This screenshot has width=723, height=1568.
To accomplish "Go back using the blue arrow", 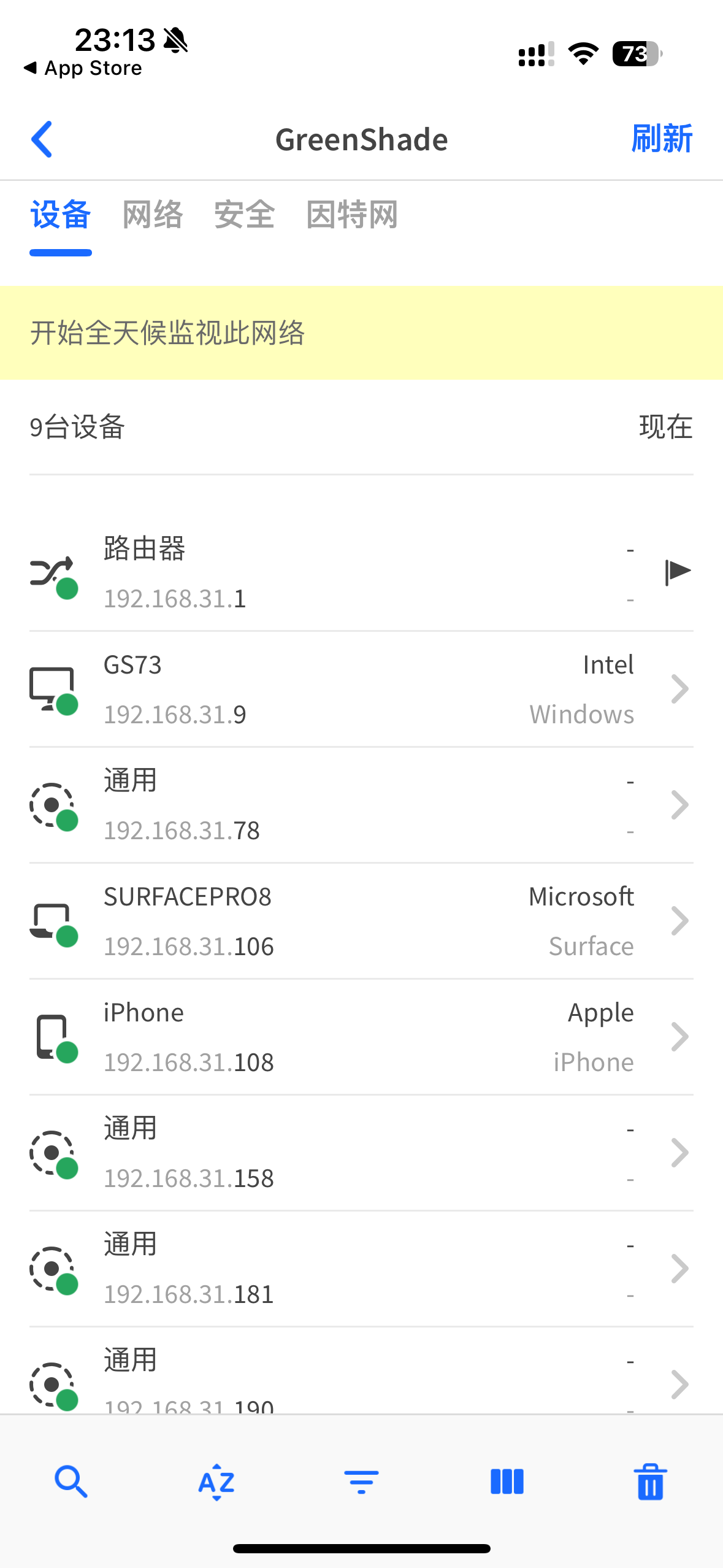I will [x=42, y=139].
